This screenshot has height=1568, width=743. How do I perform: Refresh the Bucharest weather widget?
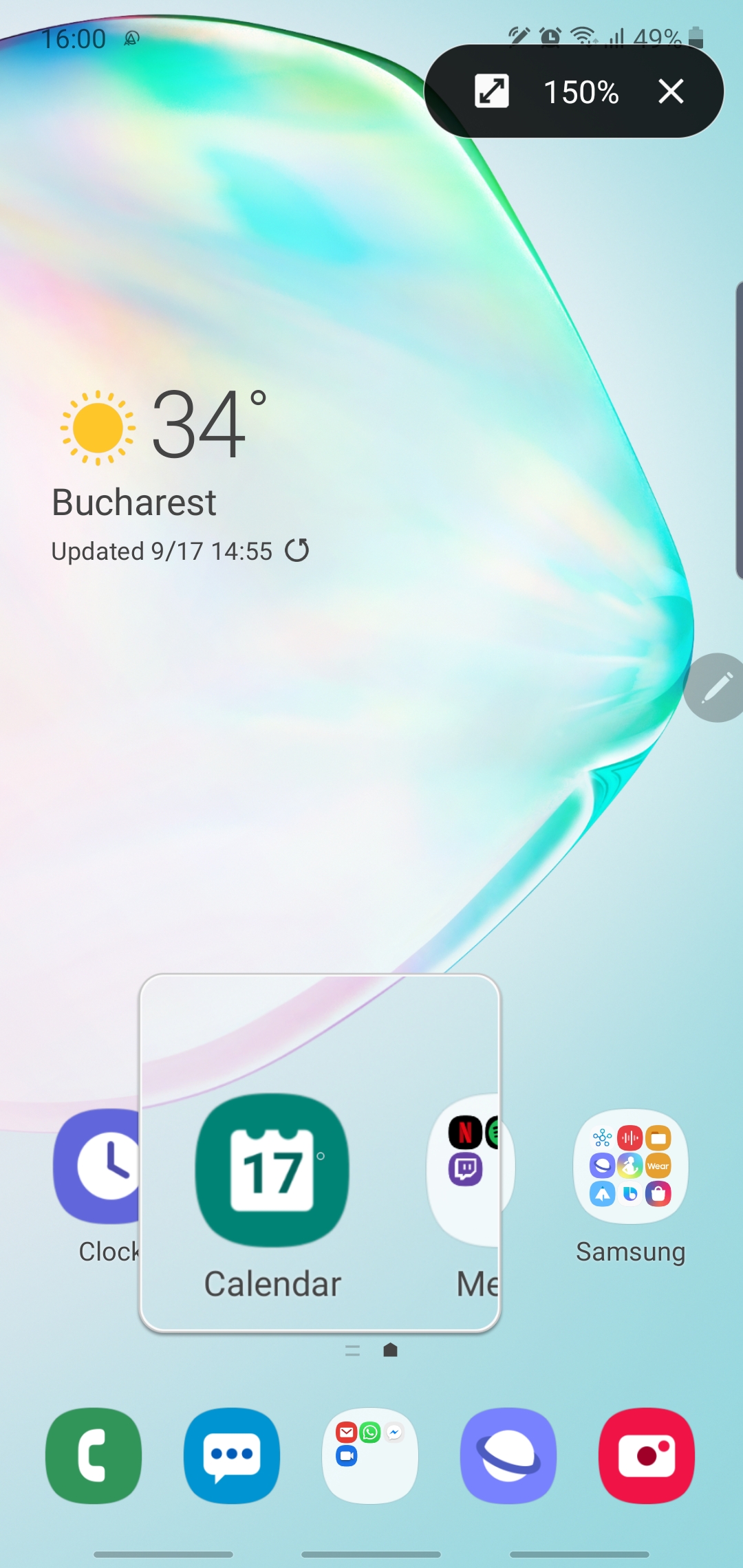coord(297,550)
